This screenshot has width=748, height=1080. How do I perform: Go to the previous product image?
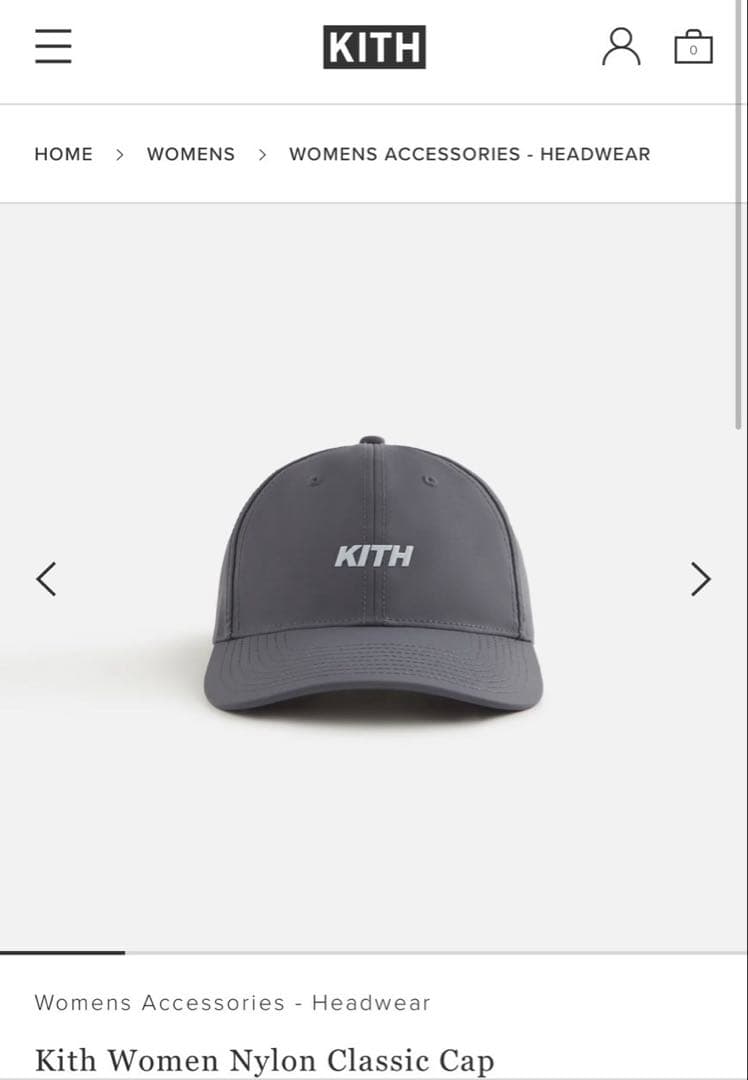click(45, 579)
